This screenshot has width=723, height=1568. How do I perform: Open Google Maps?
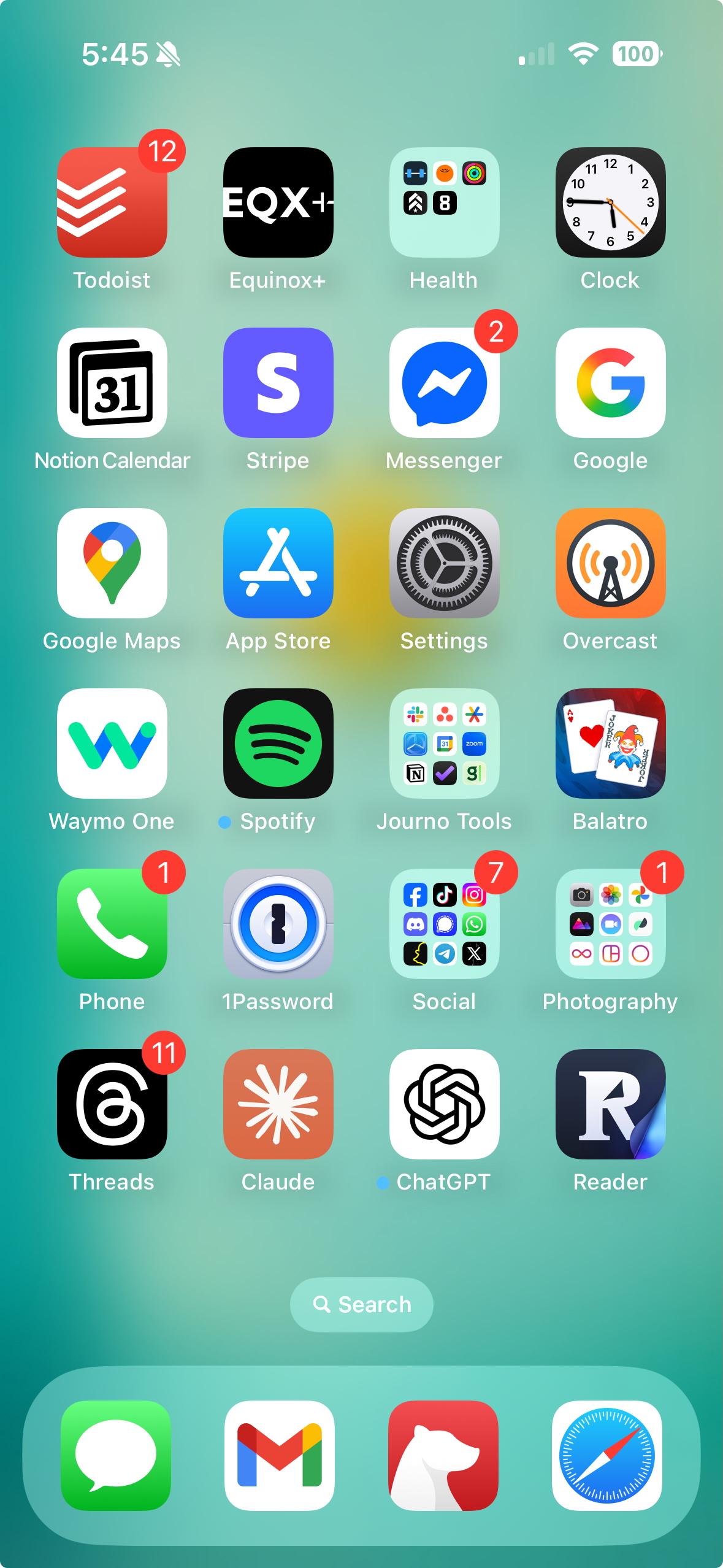[x=112, y=563]
